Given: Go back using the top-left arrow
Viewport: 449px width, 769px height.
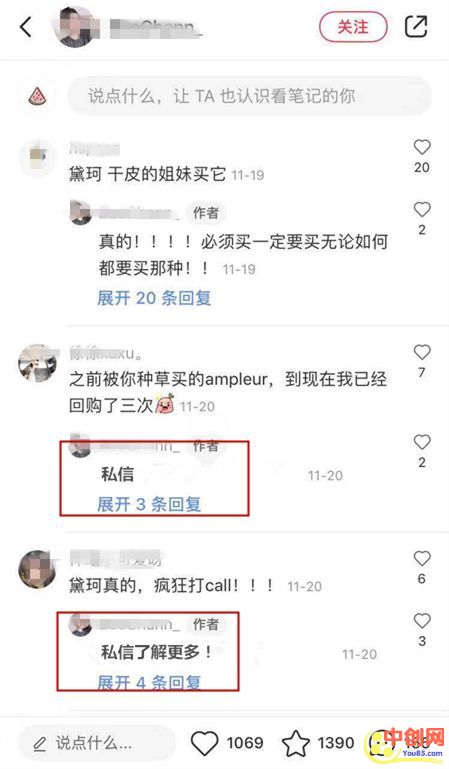Looking at the screenshot, I should 26,26.
